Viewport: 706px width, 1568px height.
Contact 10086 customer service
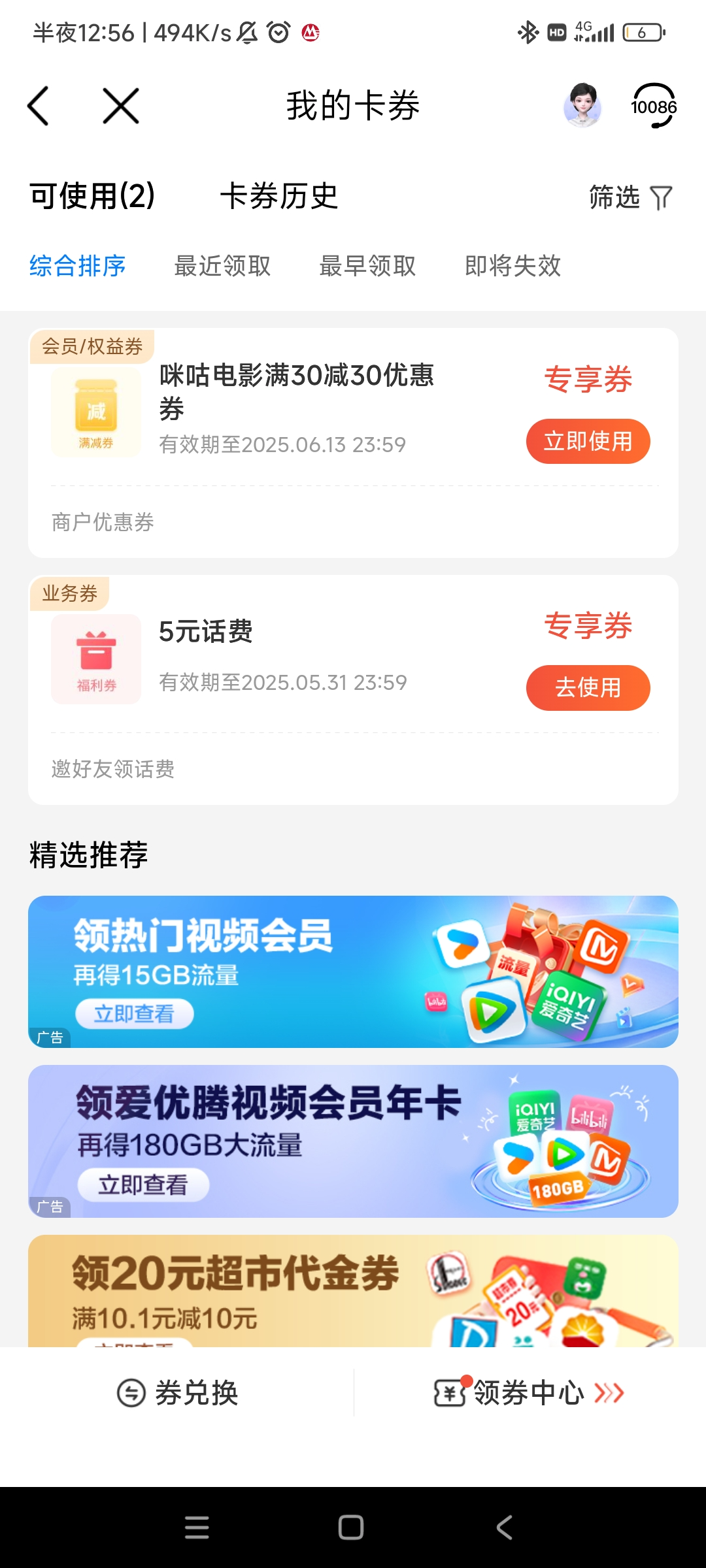tap(654, 106)
